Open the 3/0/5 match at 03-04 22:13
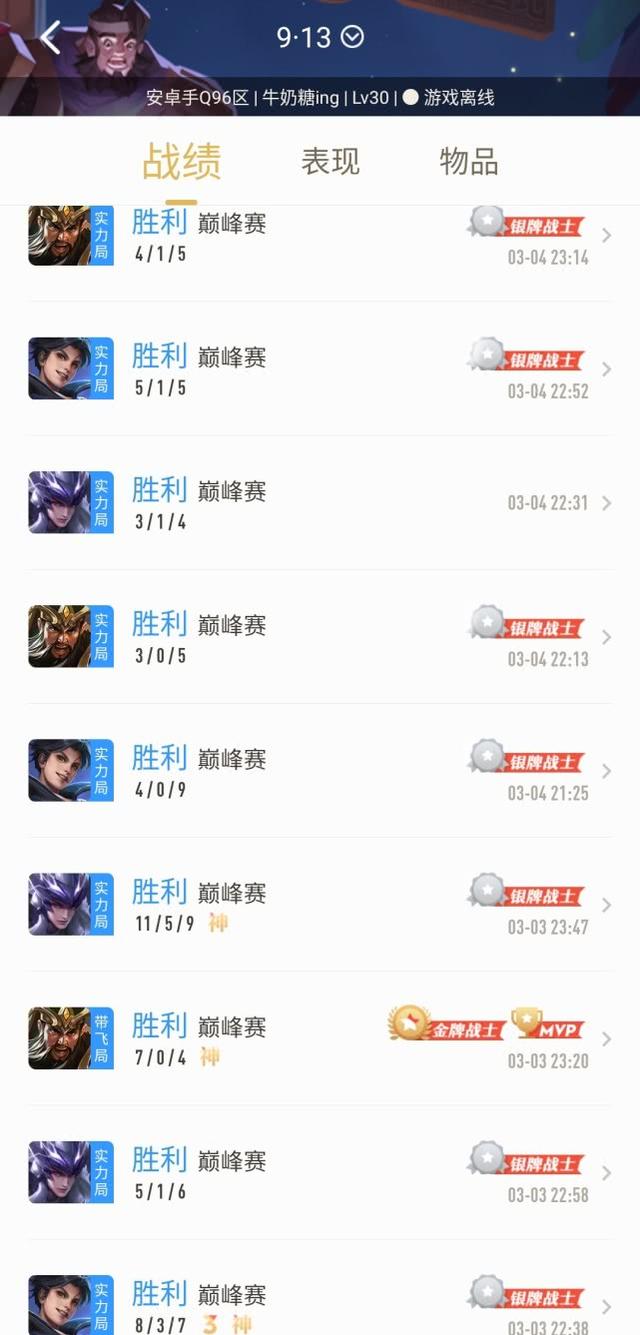Image resolution: width=640 pixels, height=1335 pixels. click(320, 637)
